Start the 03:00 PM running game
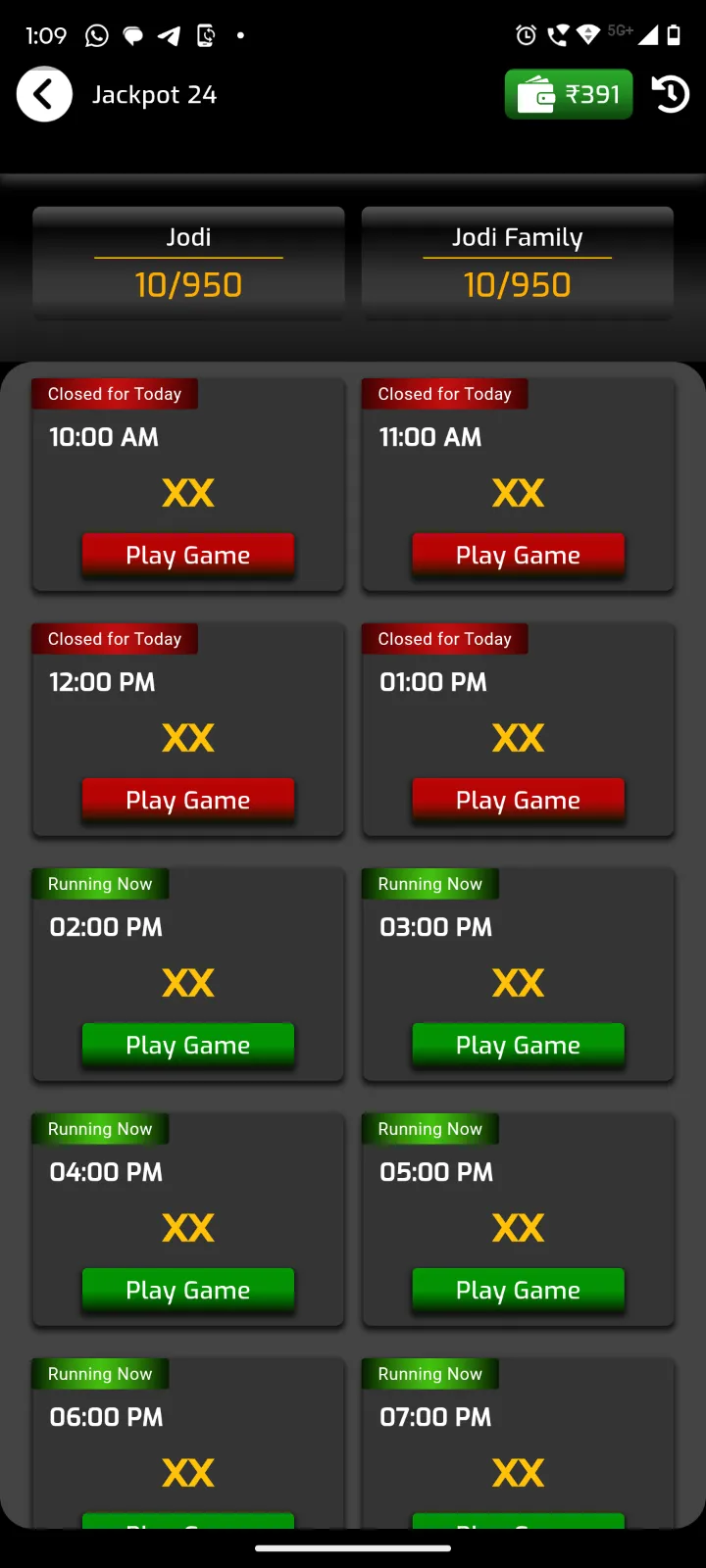Screen dimensions: 706x1568 (518, 1045)
